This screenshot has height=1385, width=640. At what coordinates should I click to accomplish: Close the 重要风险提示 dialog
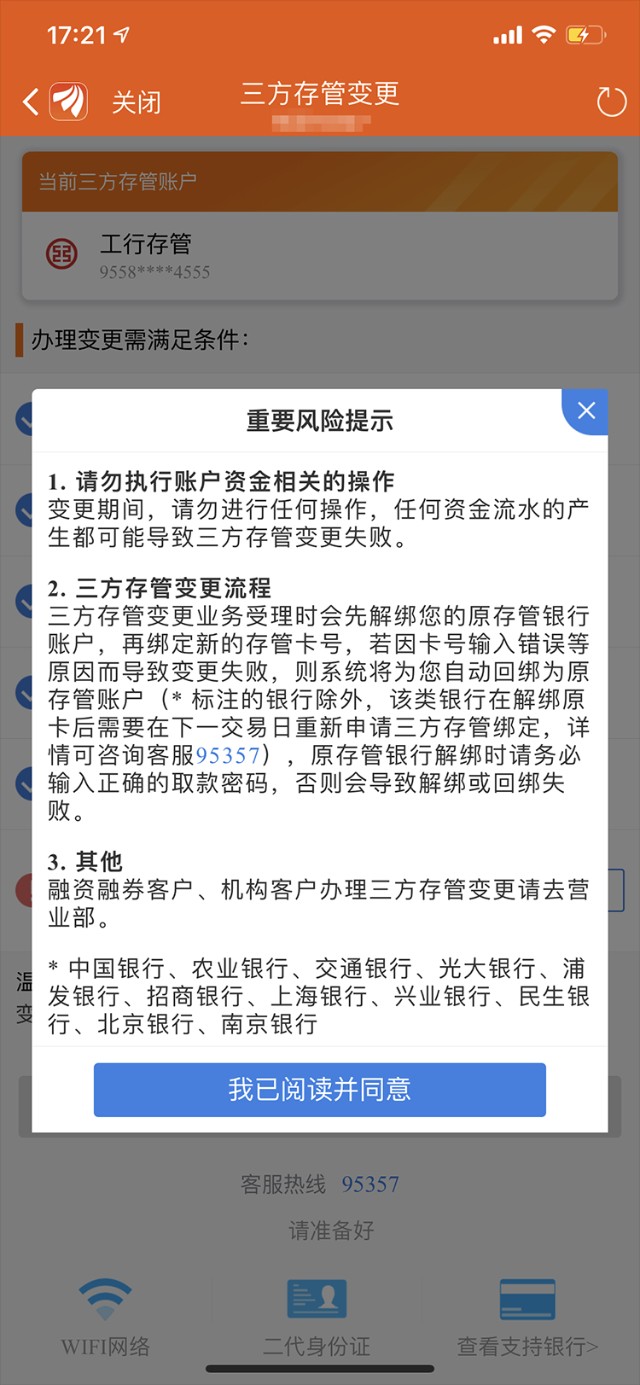point(586,410)
